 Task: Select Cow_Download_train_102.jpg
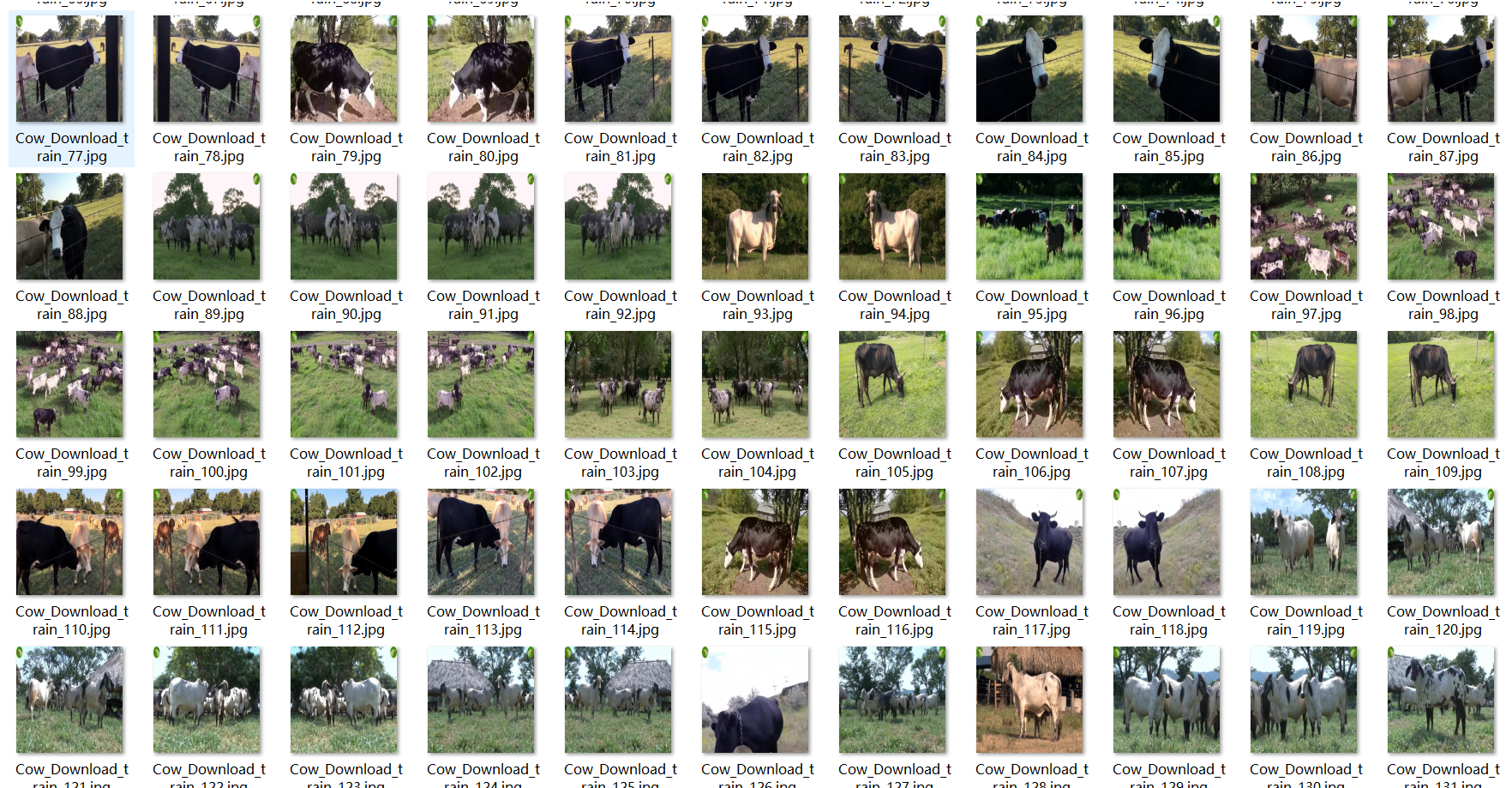pos(481,384)
